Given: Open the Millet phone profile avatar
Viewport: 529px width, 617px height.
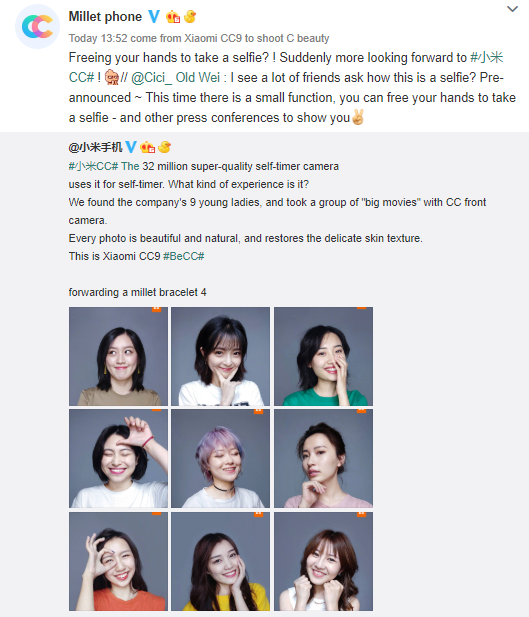Looking at the screenshot, I should pyautogui.click(x=37, y=26).
